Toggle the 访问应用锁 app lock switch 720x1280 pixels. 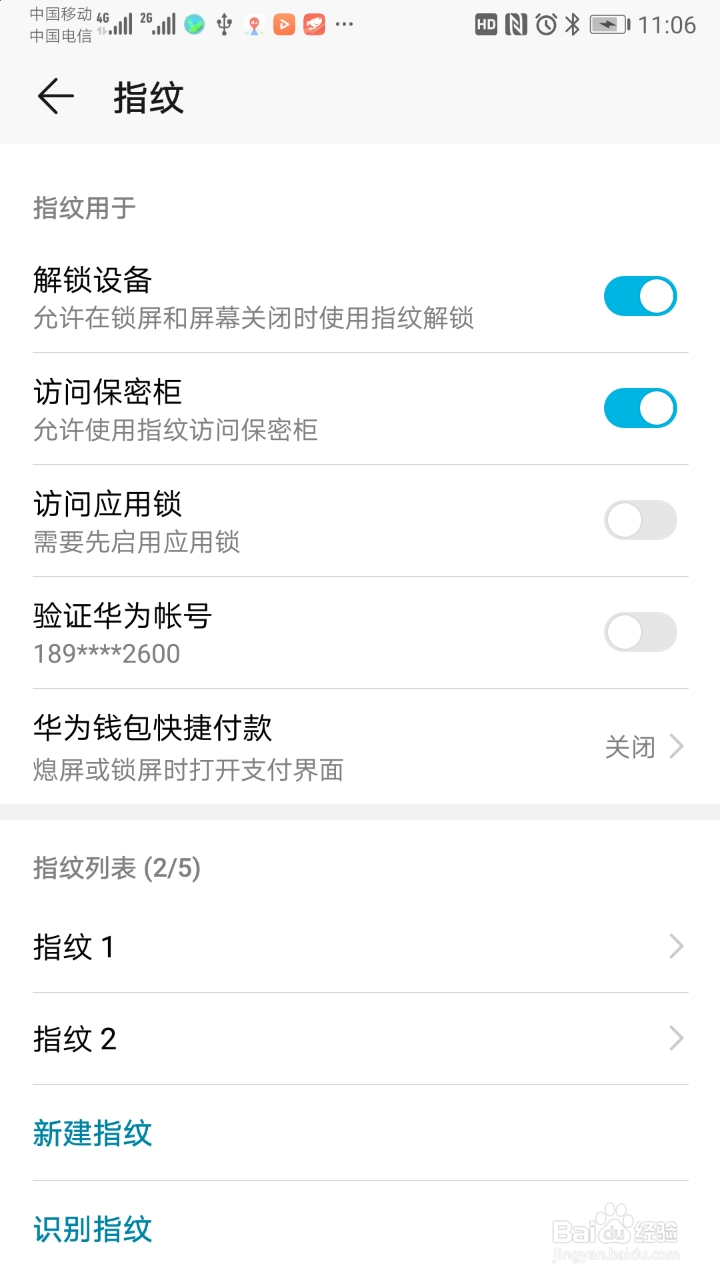640,520
